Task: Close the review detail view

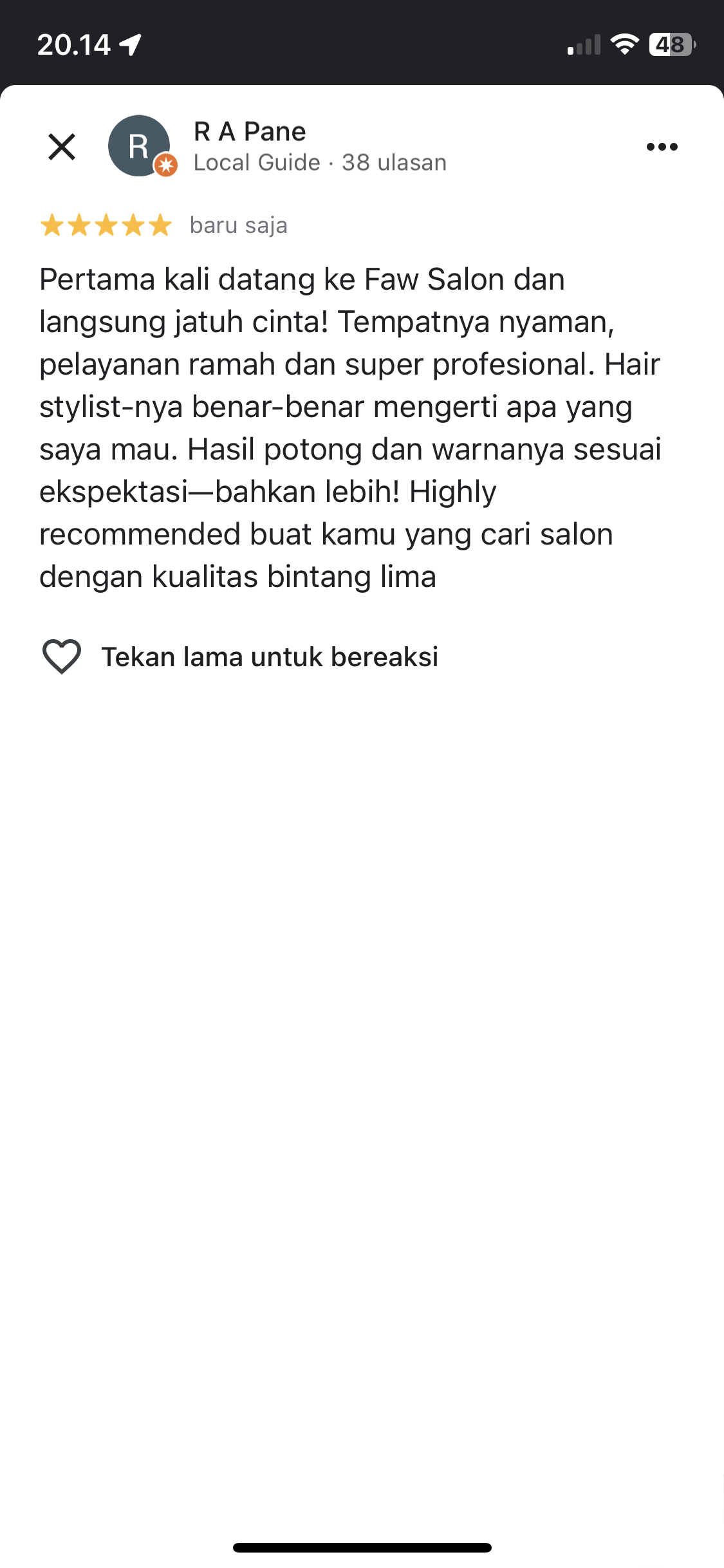Action: 62,147
